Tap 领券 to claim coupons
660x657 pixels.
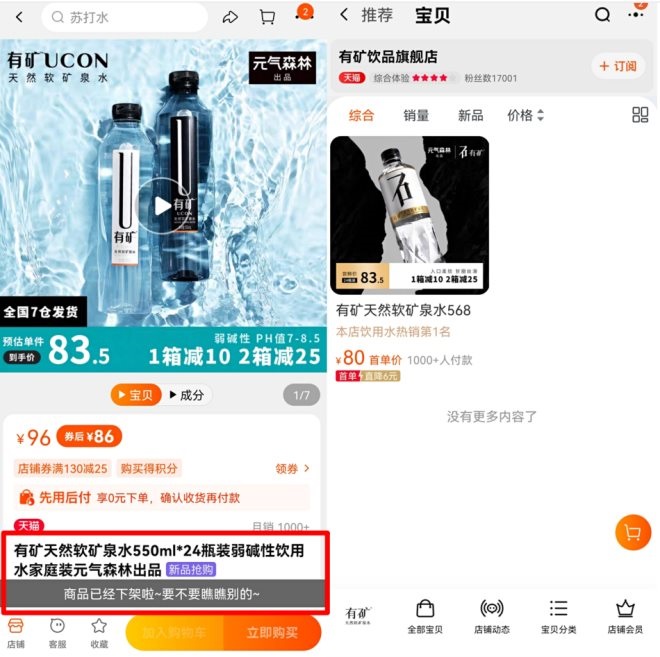click(x=292, y=468)
